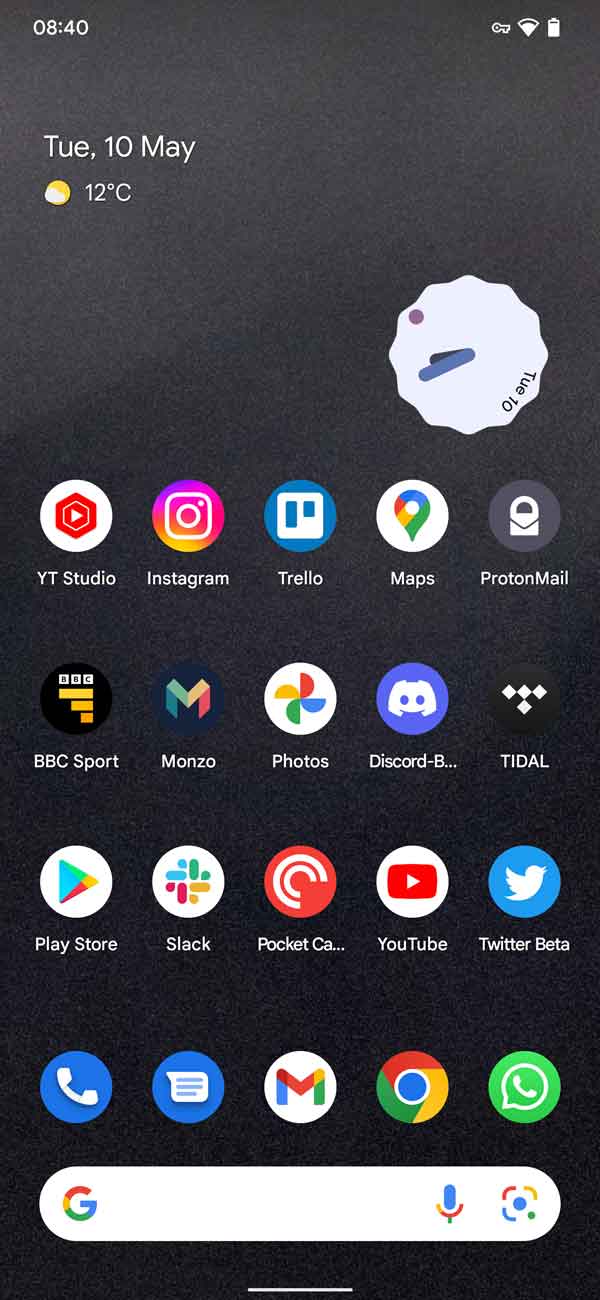Open the Discord app
Viewport: 600px width, 1300px height.
tap(412, 699)
